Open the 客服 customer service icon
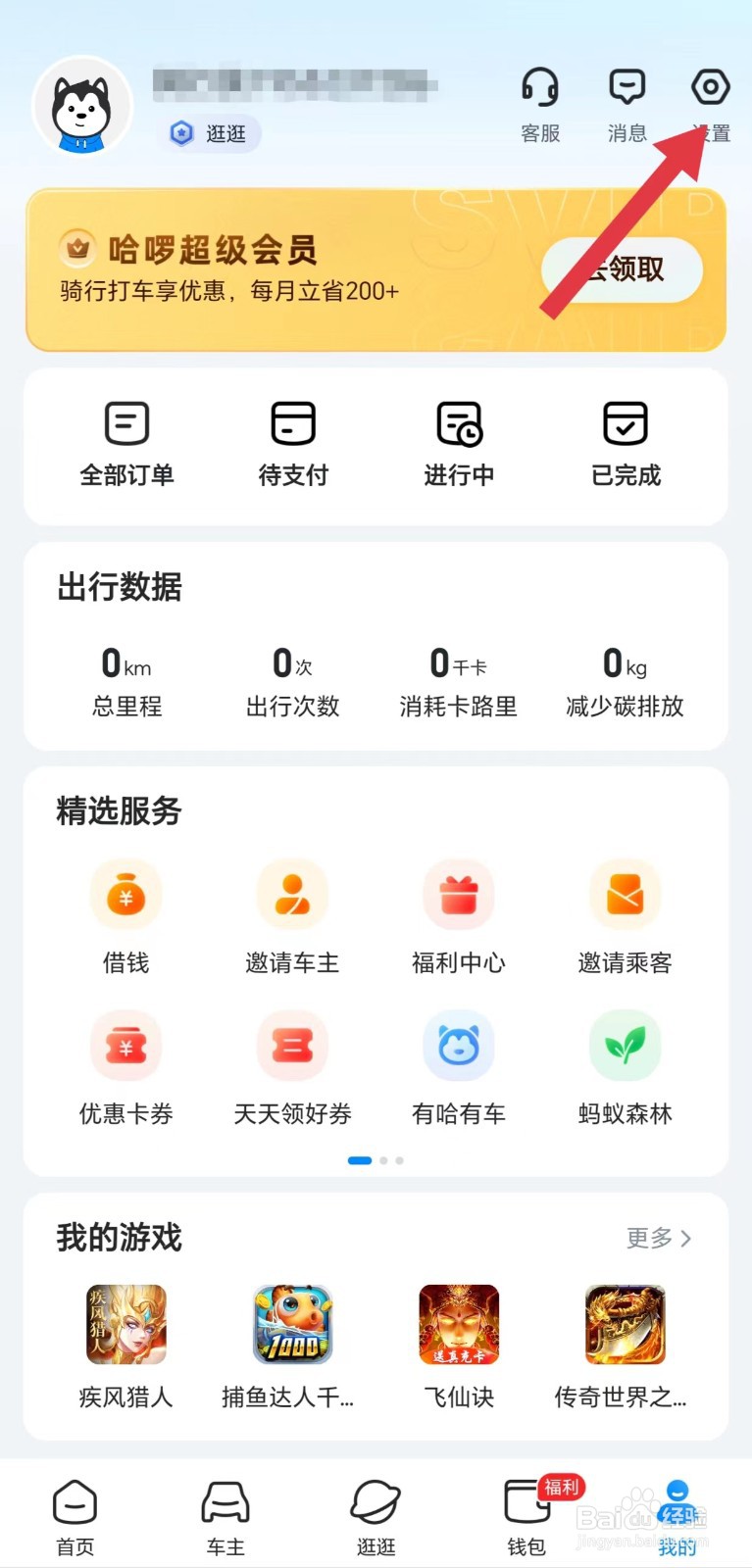 [540, 103]
